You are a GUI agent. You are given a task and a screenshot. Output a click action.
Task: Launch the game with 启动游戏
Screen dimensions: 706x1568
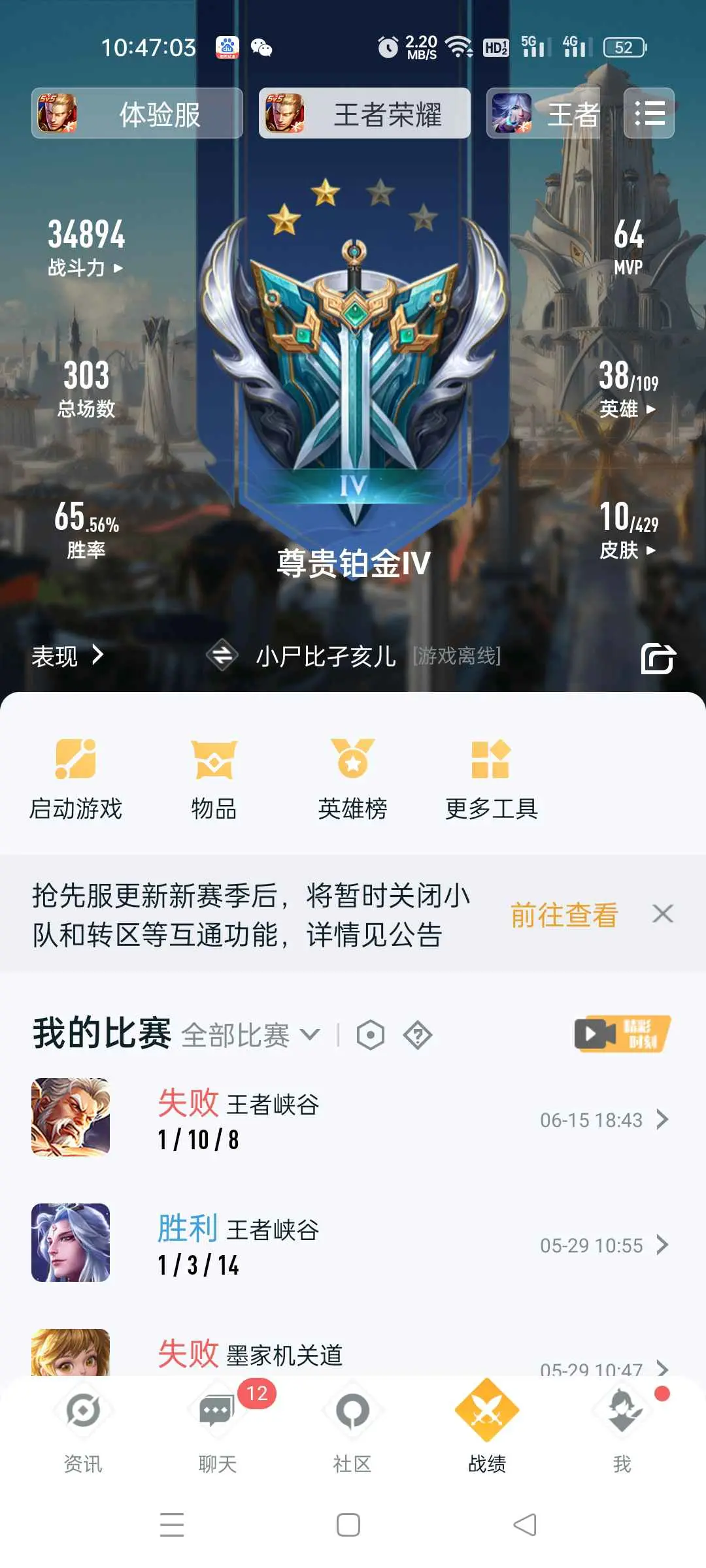point(76,779)
